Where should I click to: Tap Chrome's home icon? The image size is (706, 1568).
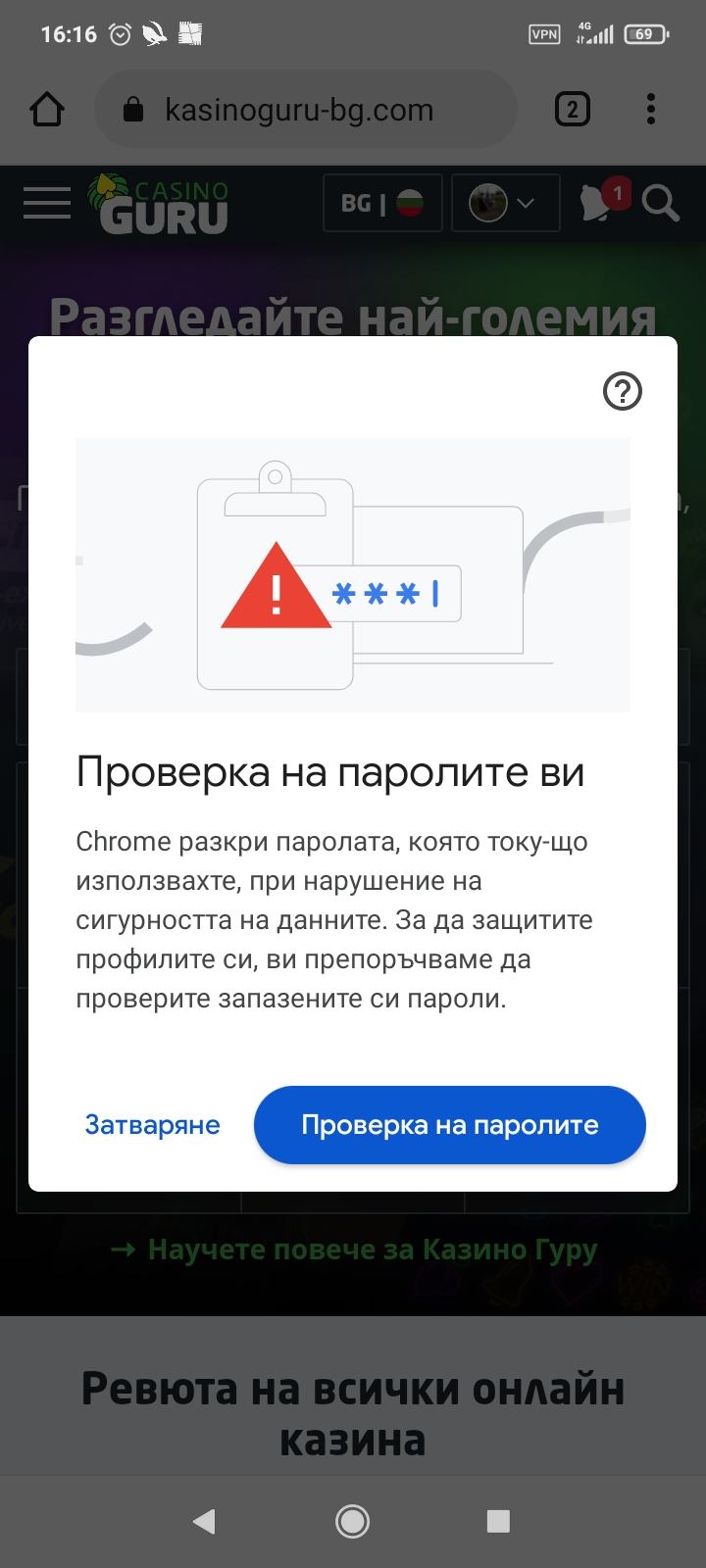[x=48, y=109]
